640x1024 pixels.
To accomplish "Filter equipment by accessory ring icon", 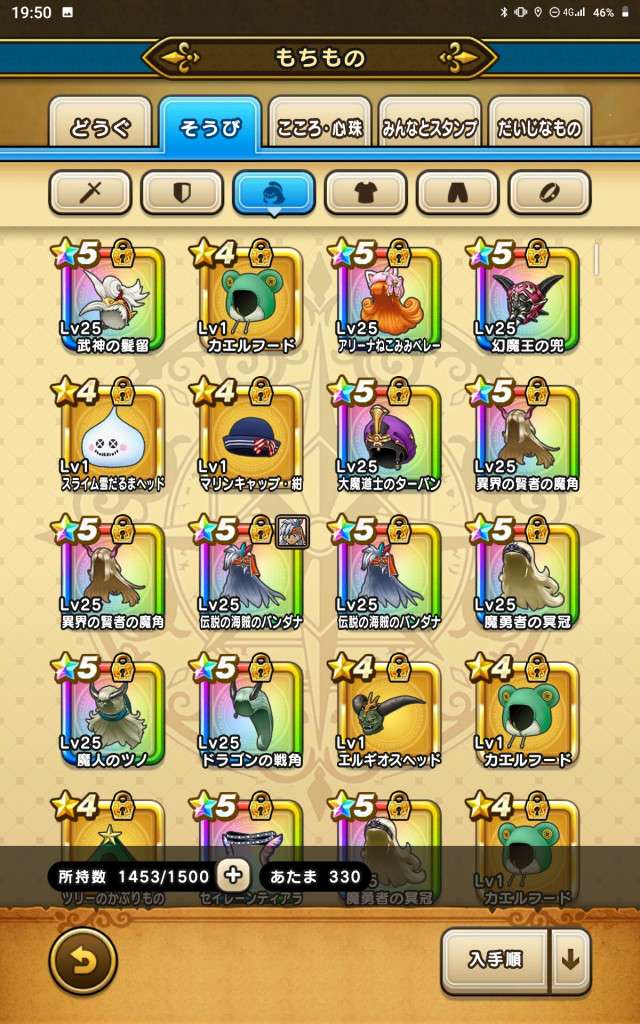I will (x=549, y=193).
